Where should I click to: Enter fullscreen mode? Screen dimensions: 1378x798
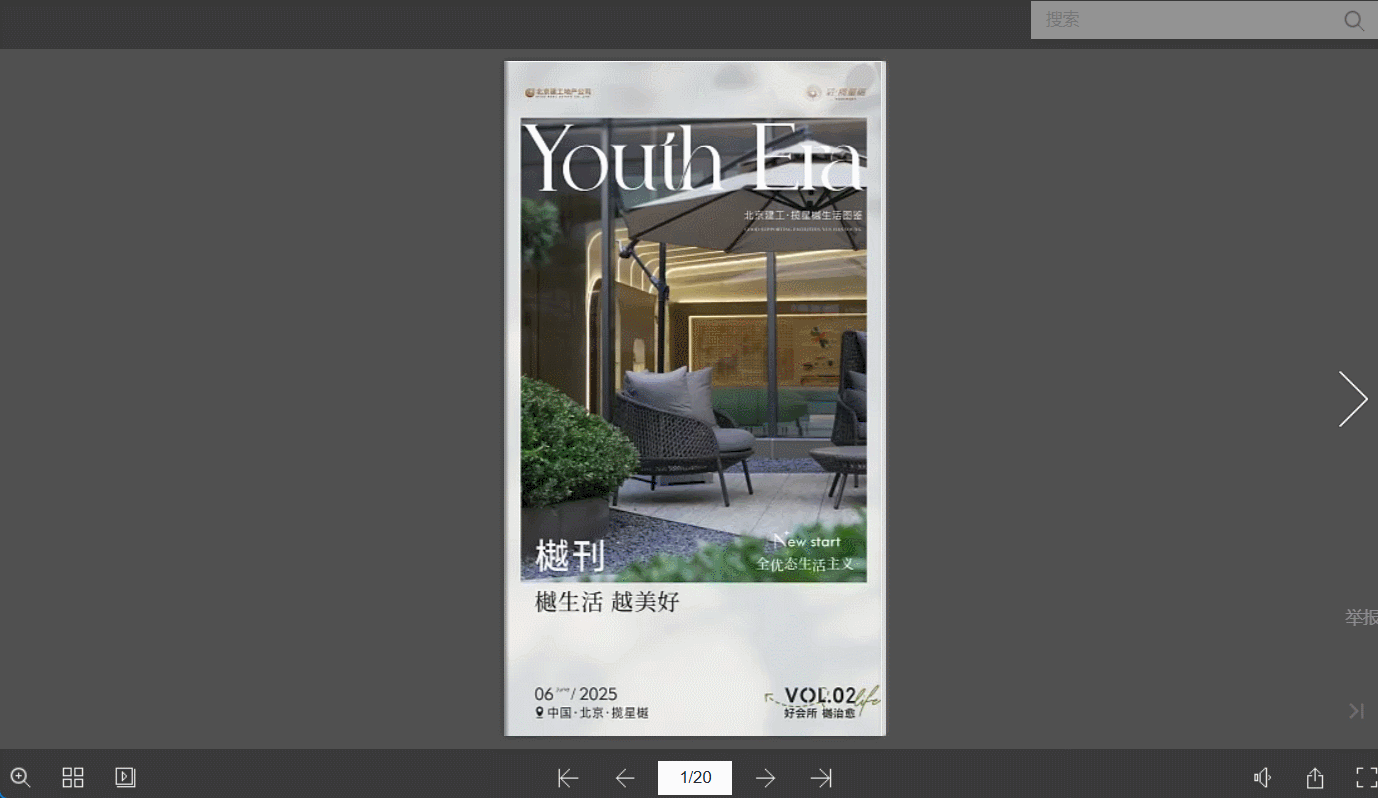click(x=1366, y=778)
